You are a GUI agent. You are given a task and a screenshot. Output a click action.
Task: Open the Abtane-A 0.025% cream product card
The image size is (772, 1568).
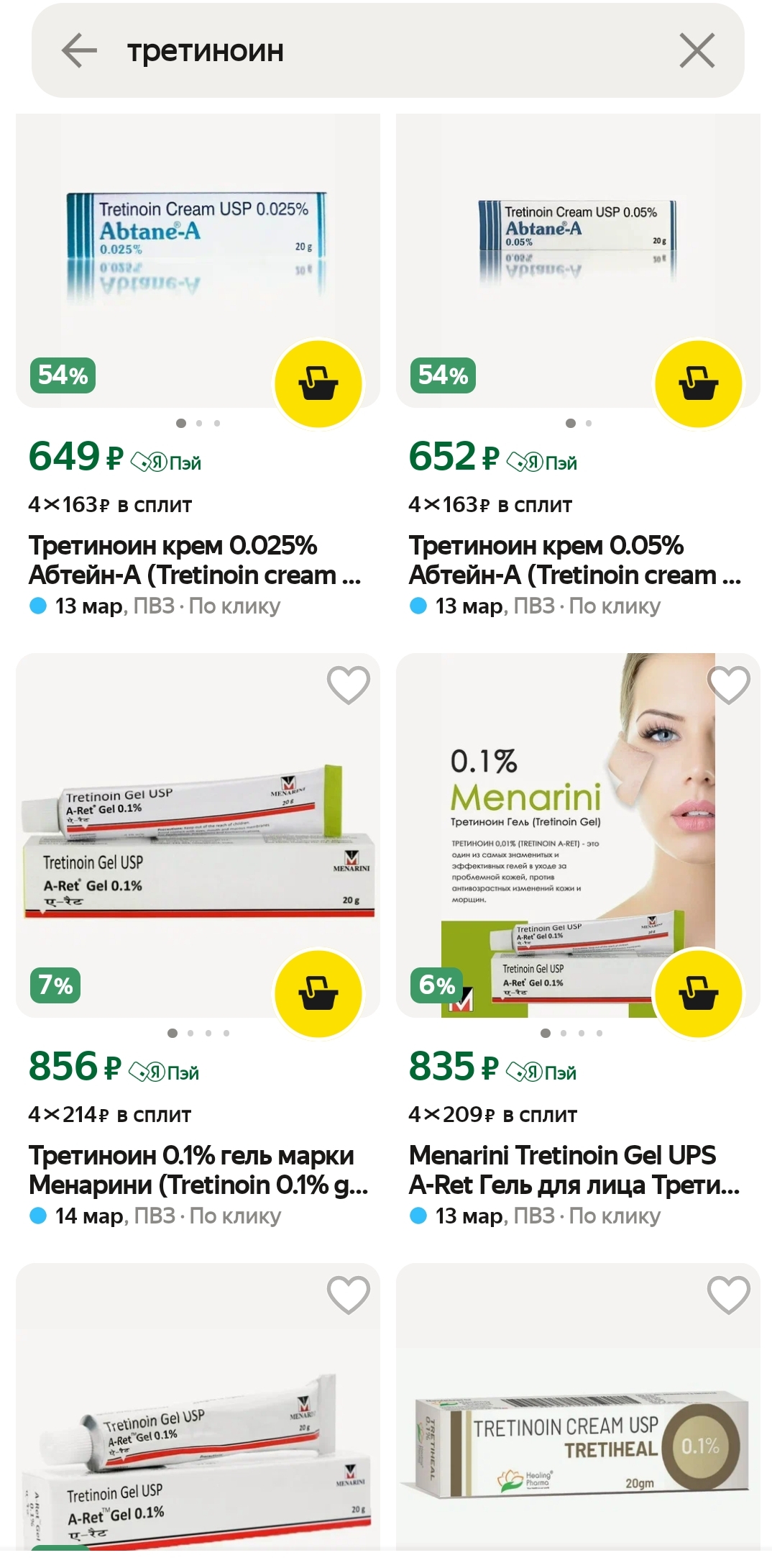click(x=198, y=260)
